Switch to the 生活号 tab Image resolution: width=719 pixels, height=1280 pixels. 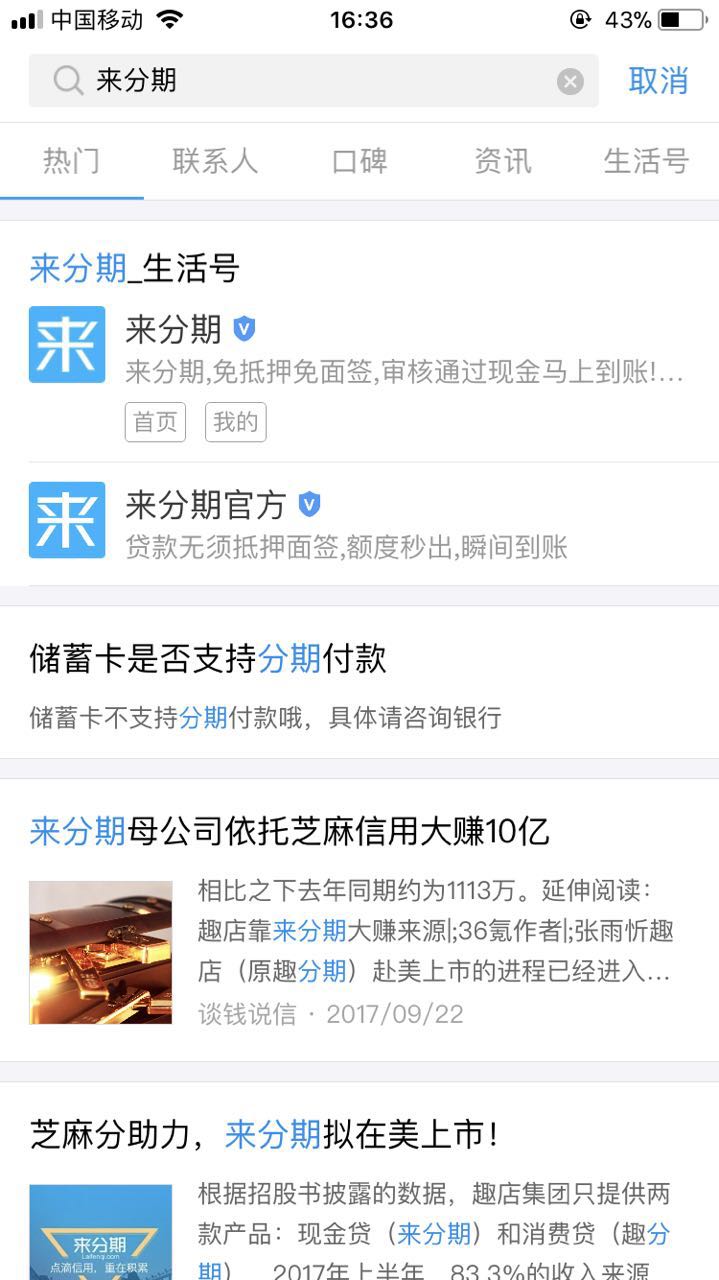pyautogui.click(x=646, y=161)
